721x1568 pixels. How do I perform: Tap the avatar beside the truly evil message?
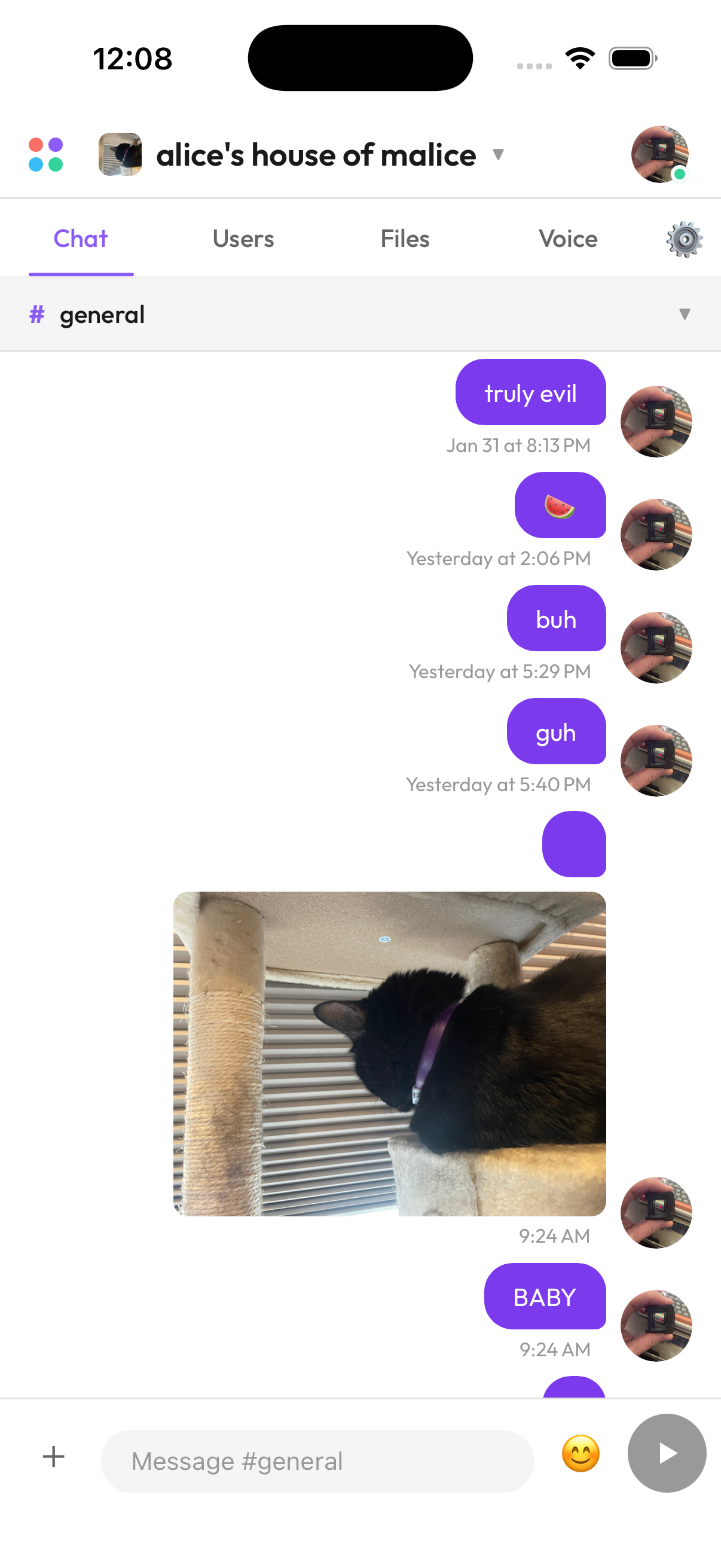pyautogui.click(x=655, y=421)
